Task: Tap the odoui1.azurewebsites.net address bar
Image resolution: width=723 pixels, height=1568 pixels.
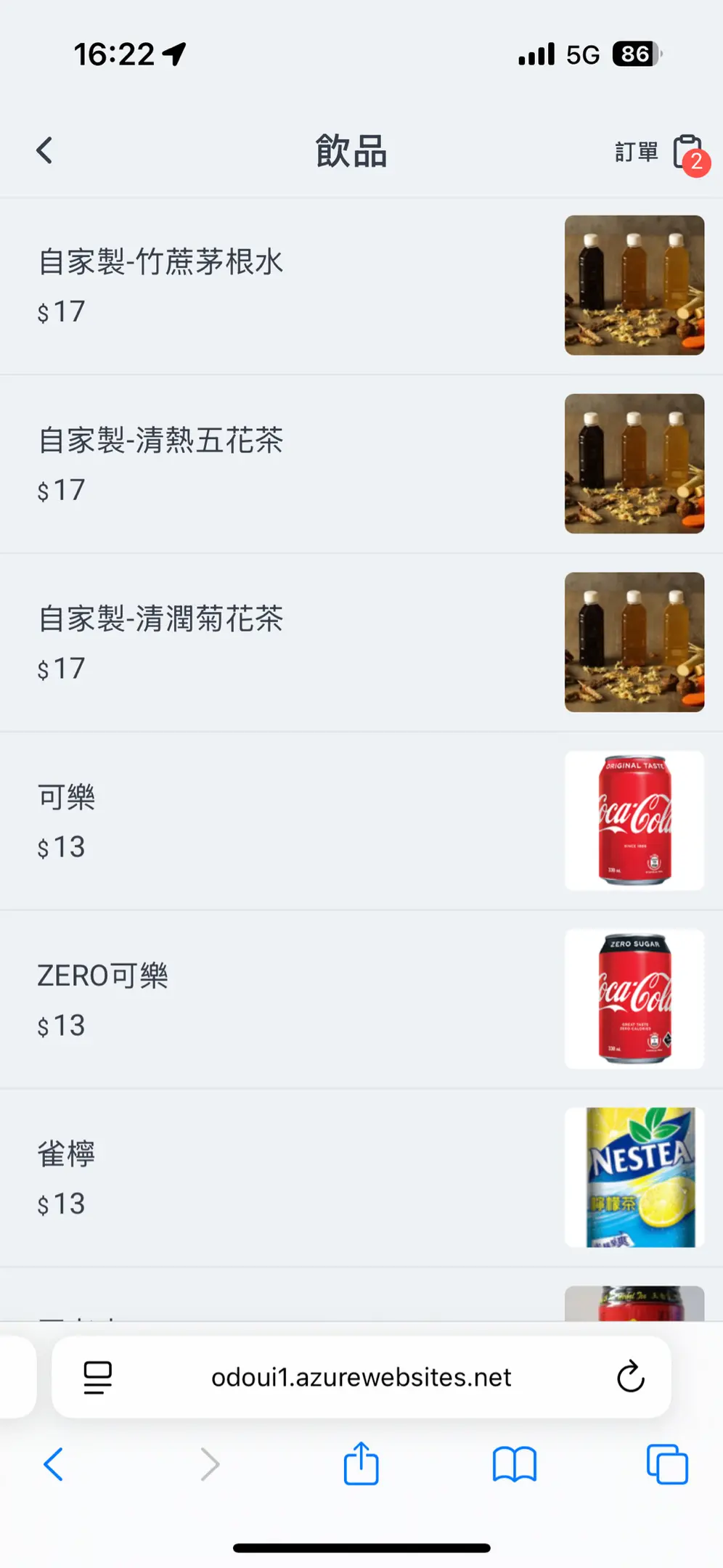Action: click(x=361, y=1377)
